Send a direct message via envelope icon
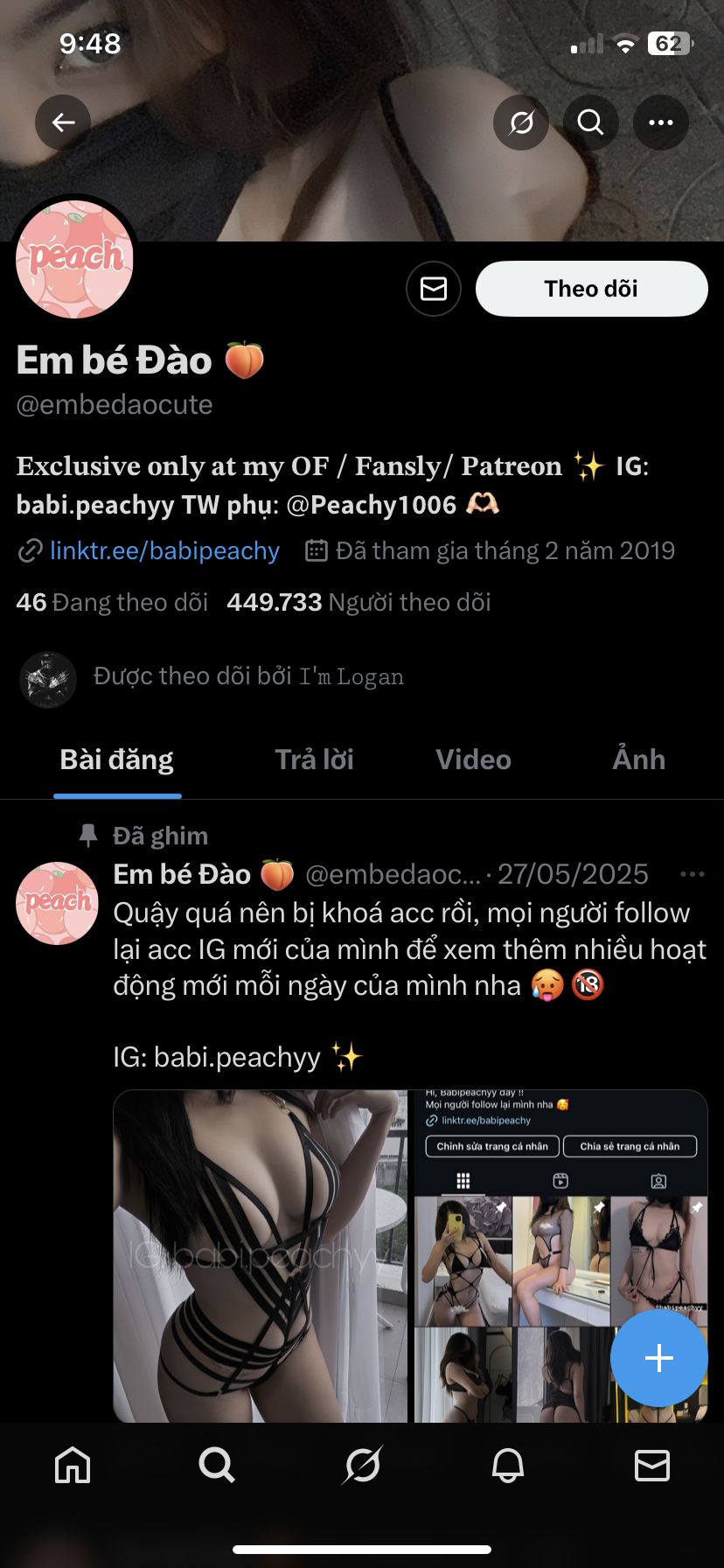Screen dimensions: 724x1568 coord(434,289)
